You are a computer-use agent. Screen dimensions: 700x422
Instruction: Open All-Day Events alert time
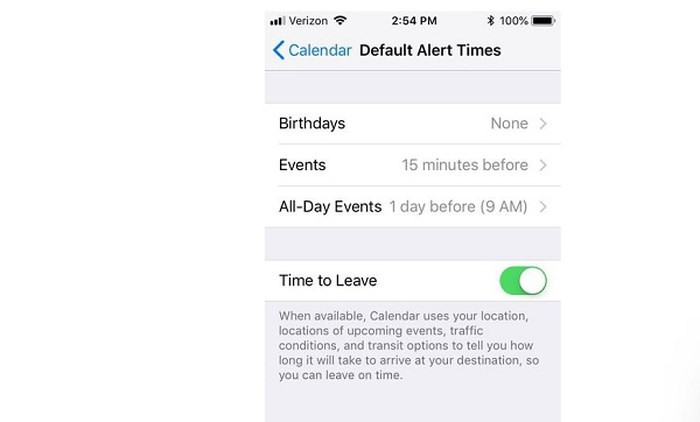(412, 207)
